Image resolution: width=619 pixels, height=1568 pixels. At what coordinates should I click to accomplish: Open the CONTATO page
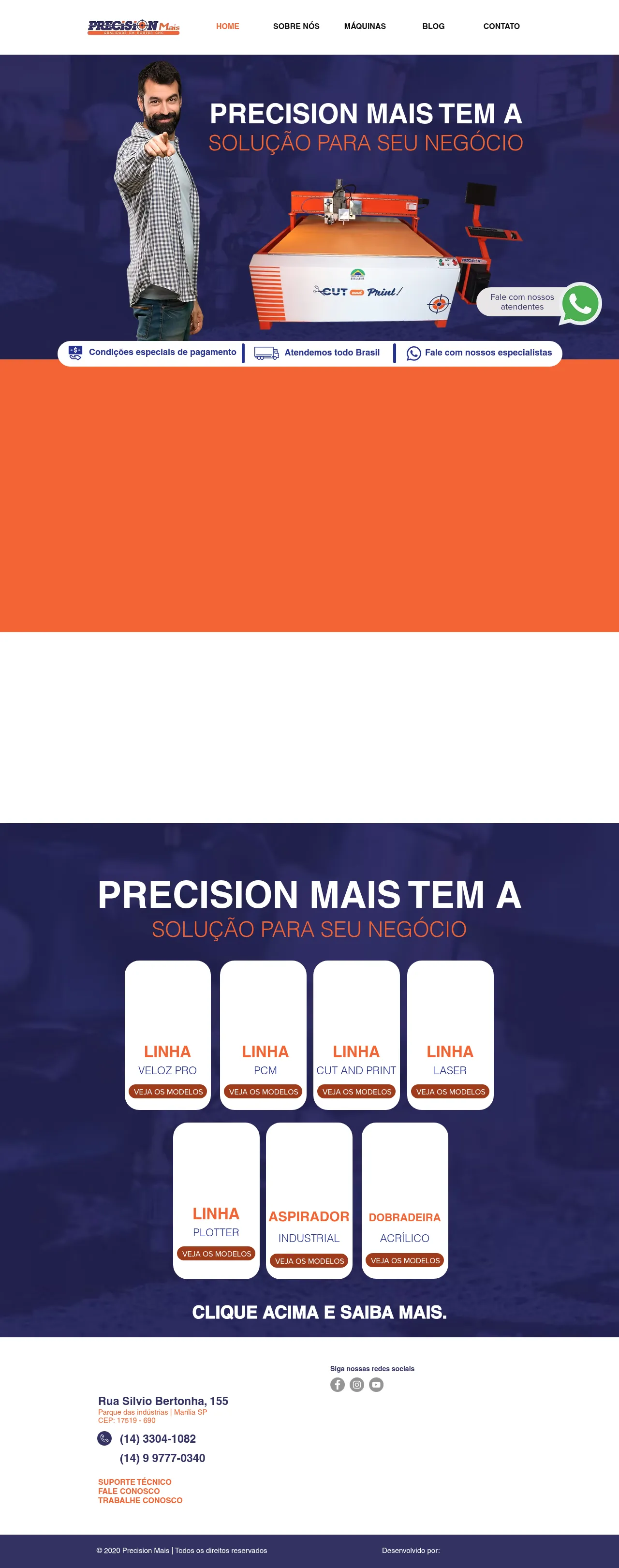pos(501,26)
